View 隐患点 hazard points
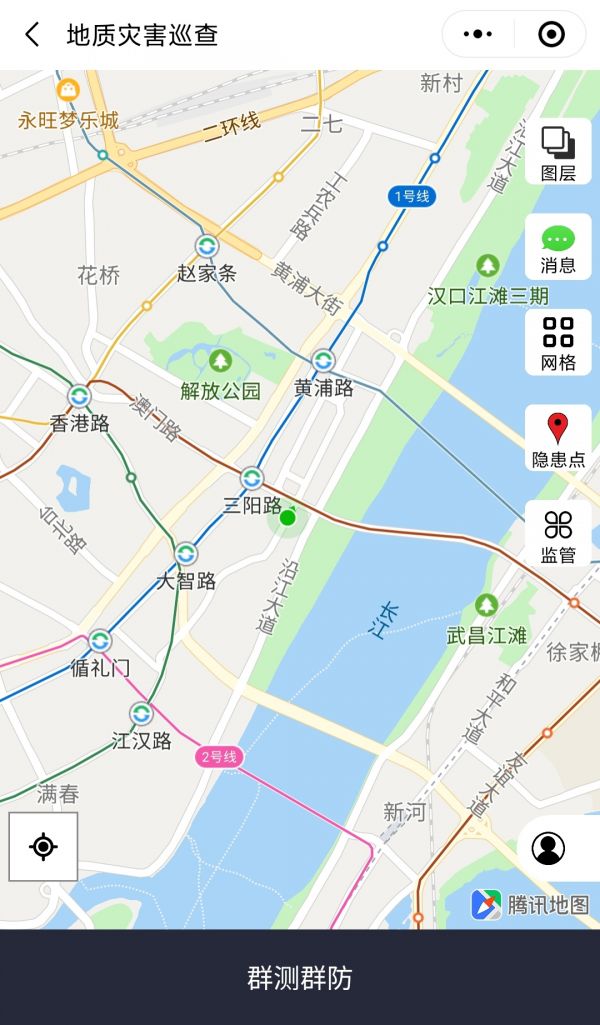600x1025 pixels. tap(558, 438)
